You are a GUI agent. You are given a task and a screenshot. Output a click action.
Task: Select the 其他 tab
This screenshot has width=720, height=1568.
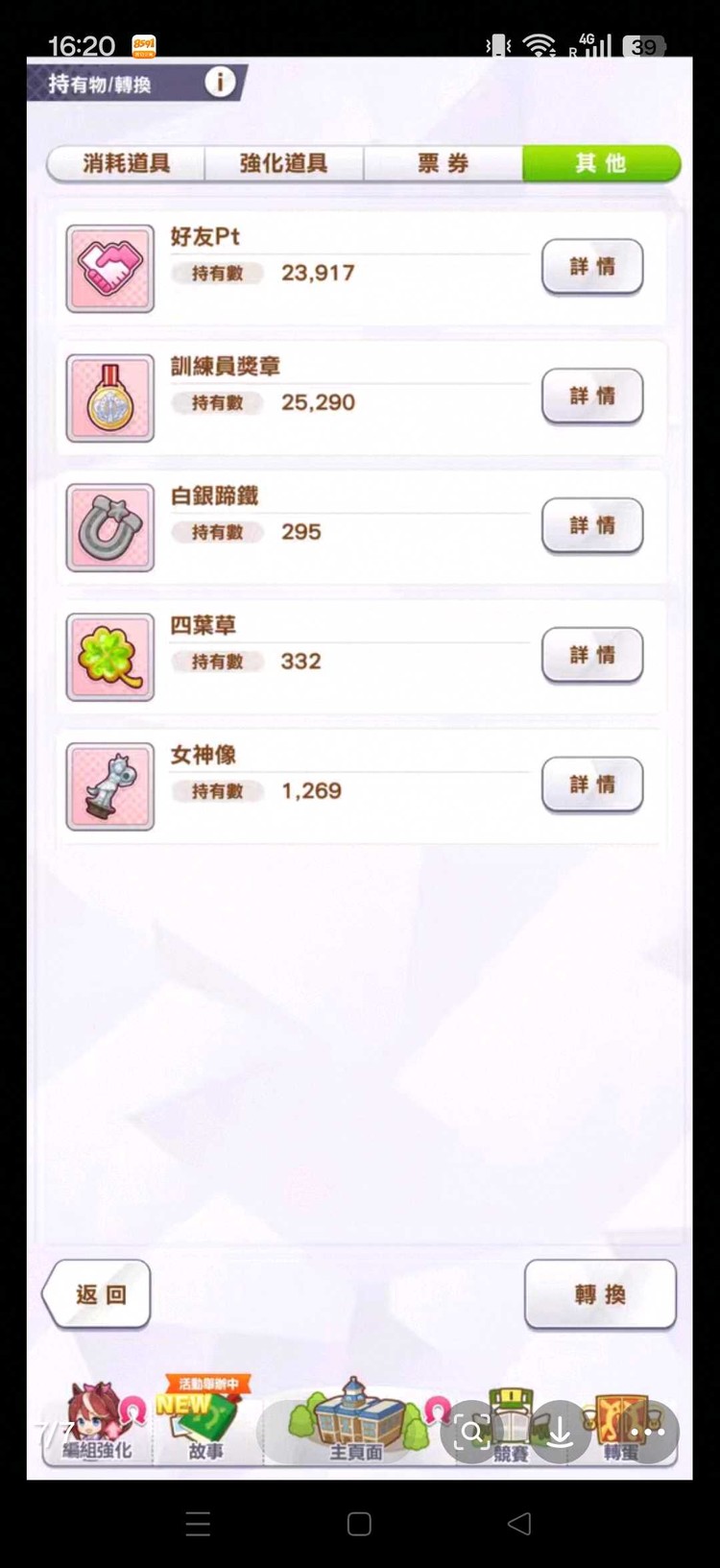600,163
